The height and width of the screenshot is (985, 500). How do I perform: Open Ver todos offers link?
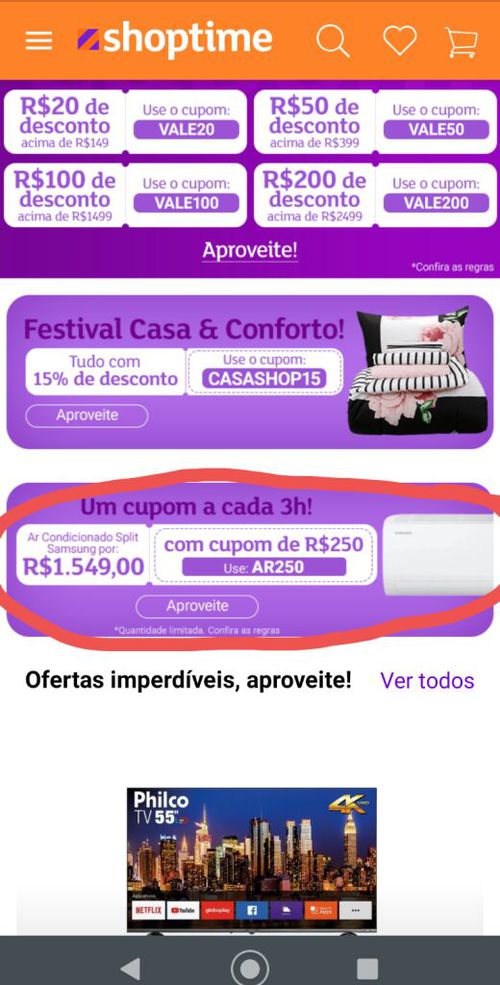tap(427, 680)
